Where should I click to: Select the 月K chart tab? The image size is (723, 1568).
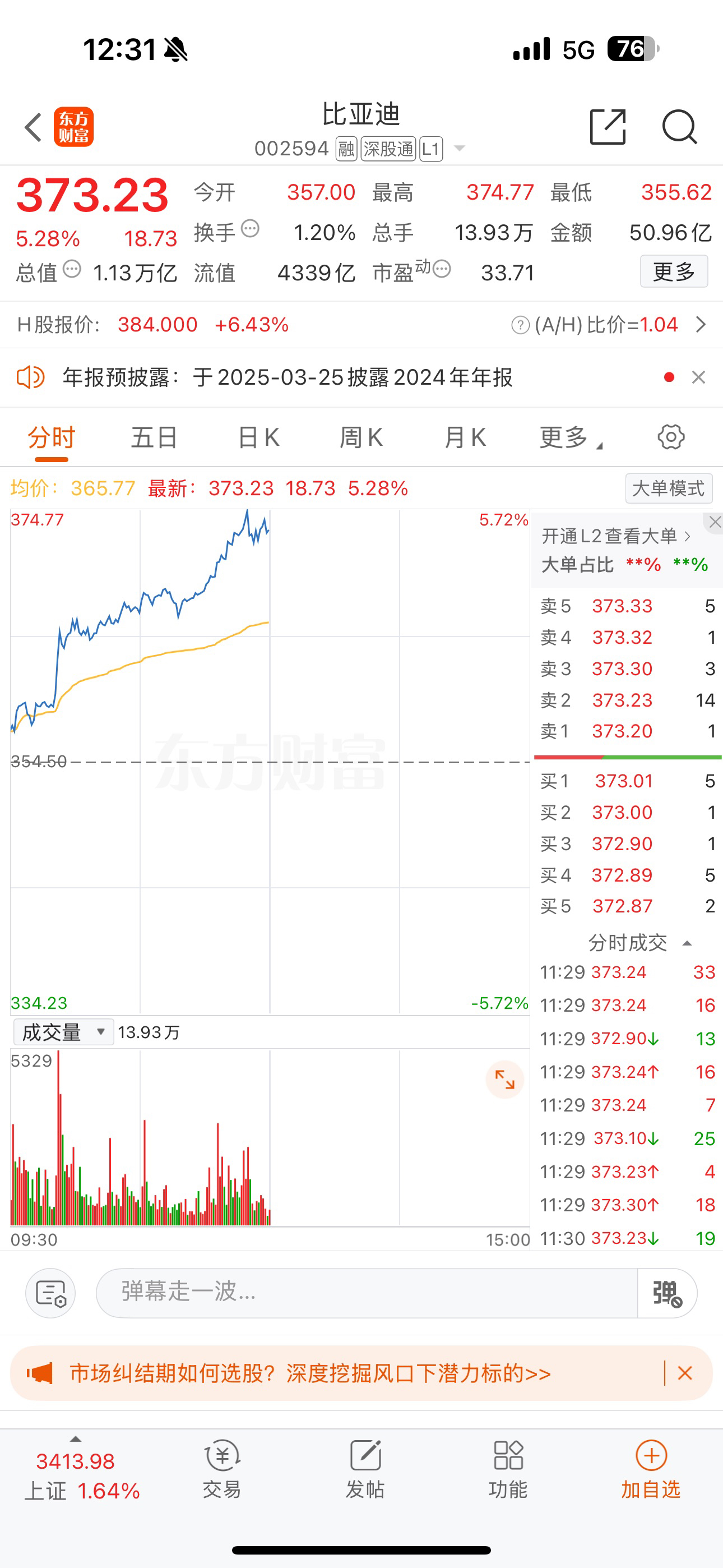(465, 437)
